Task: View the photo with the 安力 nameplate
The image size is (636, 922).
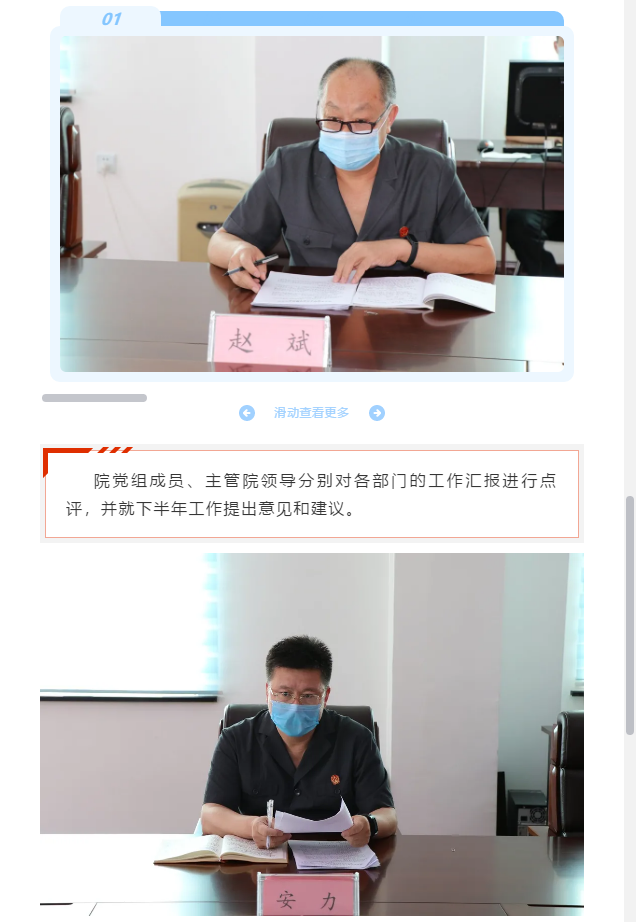Action: pos(311,735)
